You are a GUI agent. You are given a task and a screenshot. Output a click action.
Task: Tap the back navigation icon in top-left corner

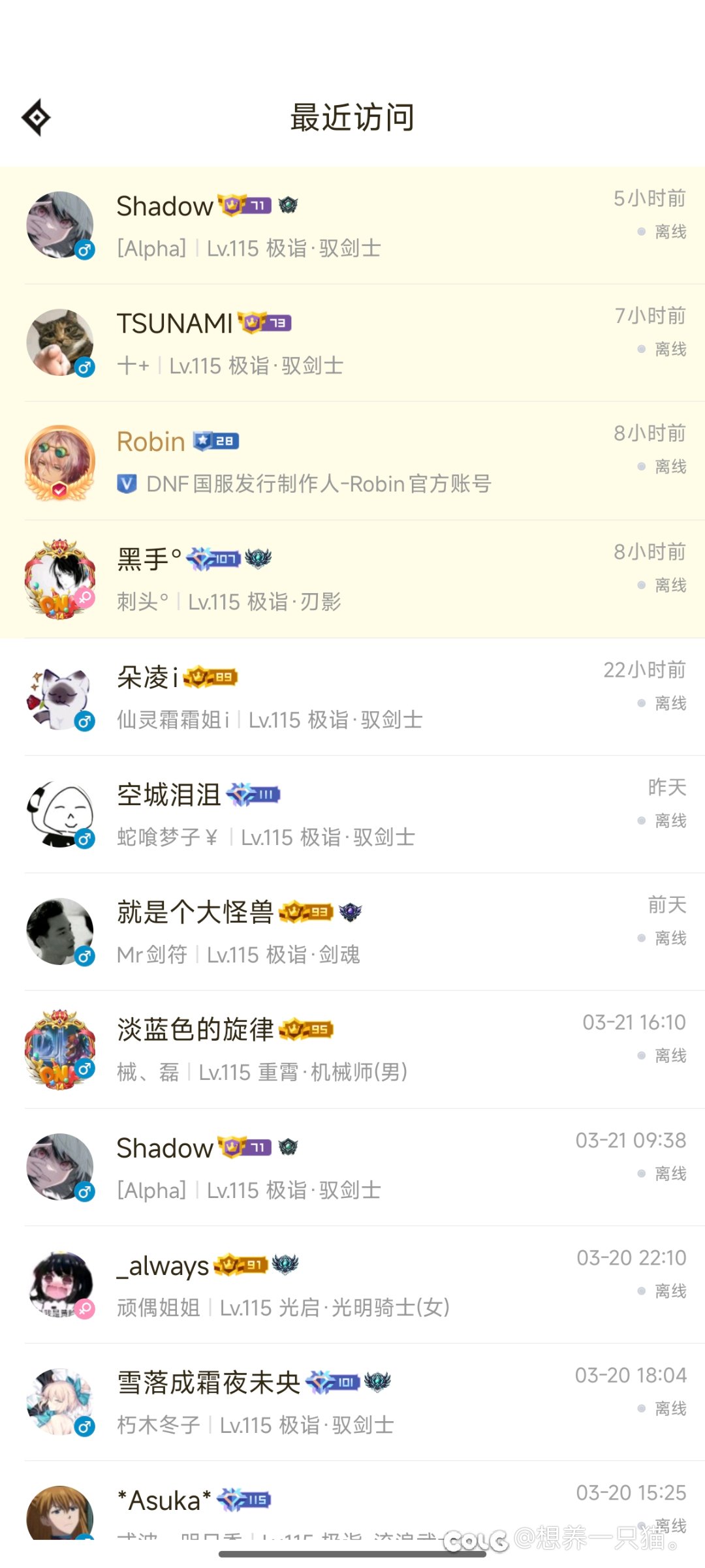point(36,116)
